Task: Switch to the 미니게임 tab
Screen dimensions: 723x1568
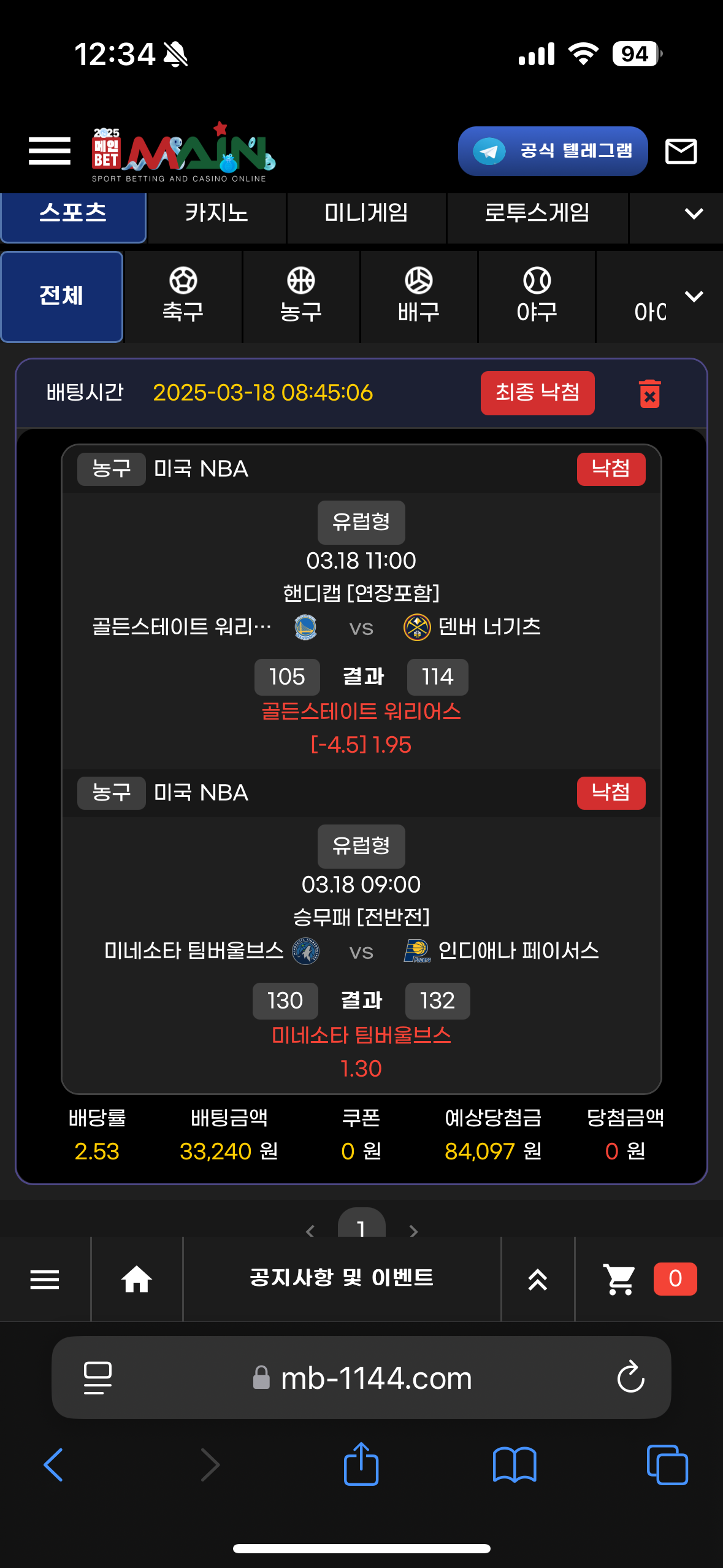Action: tap(366, 213)
